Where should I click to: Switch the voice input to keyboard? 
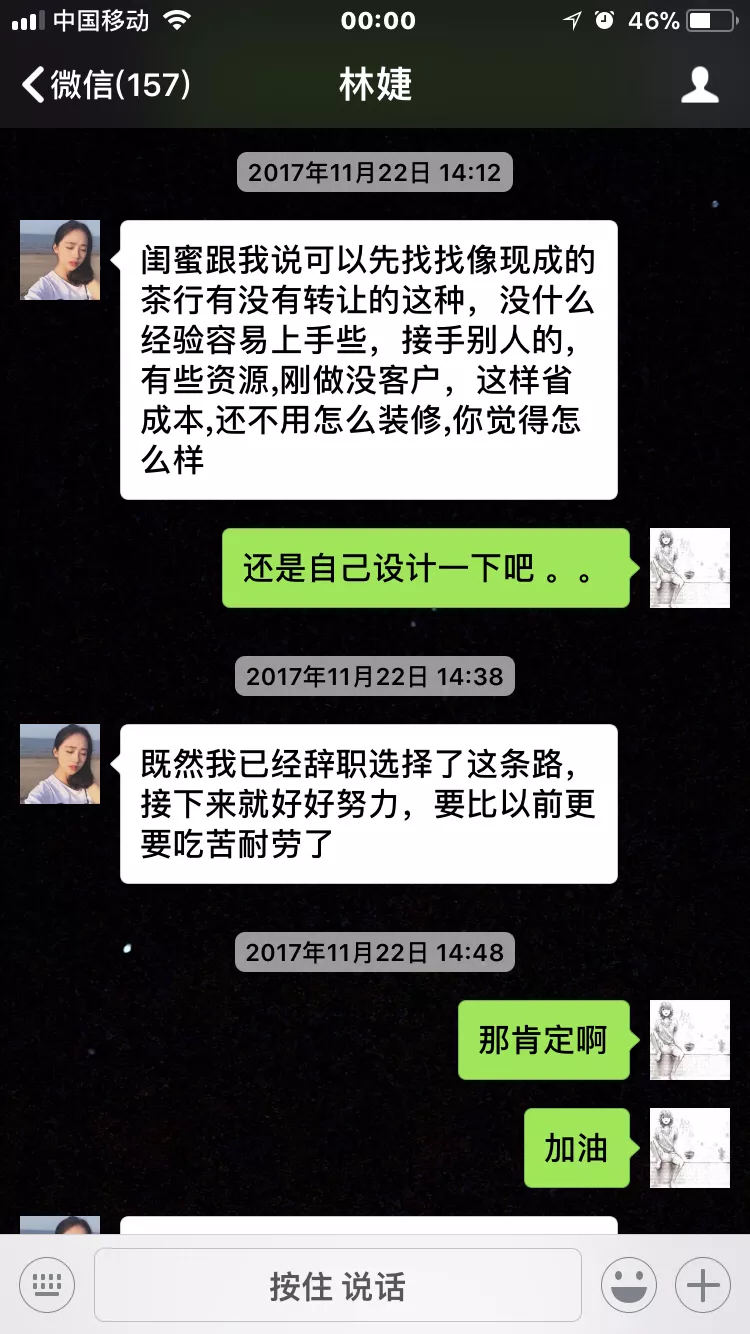[47, 1285]
